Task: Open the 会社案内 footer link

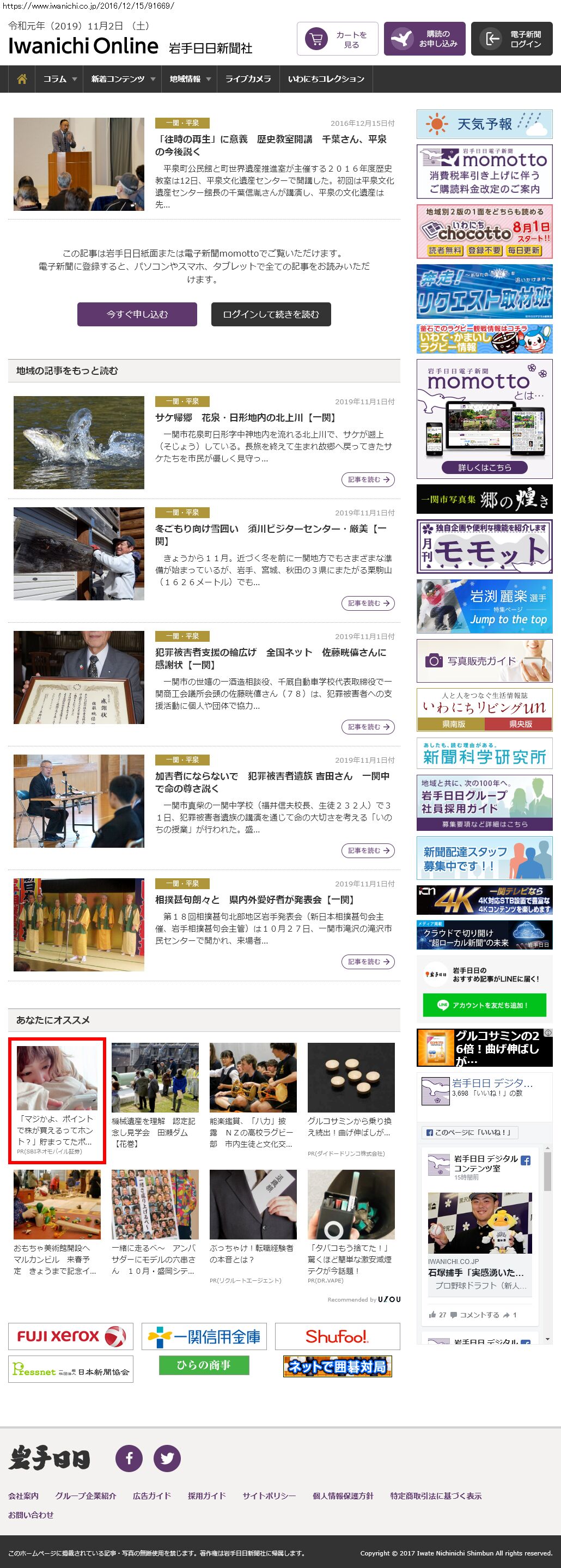Action: click(x=23, y=1496)
